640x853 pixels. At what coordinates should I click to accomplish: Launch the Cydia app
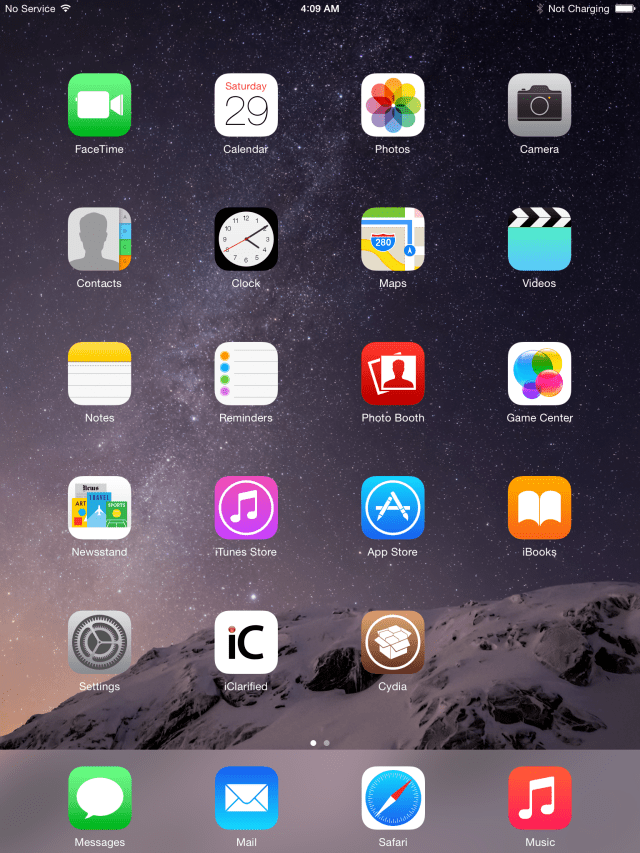pyautogui.click(x=393, y=642)
